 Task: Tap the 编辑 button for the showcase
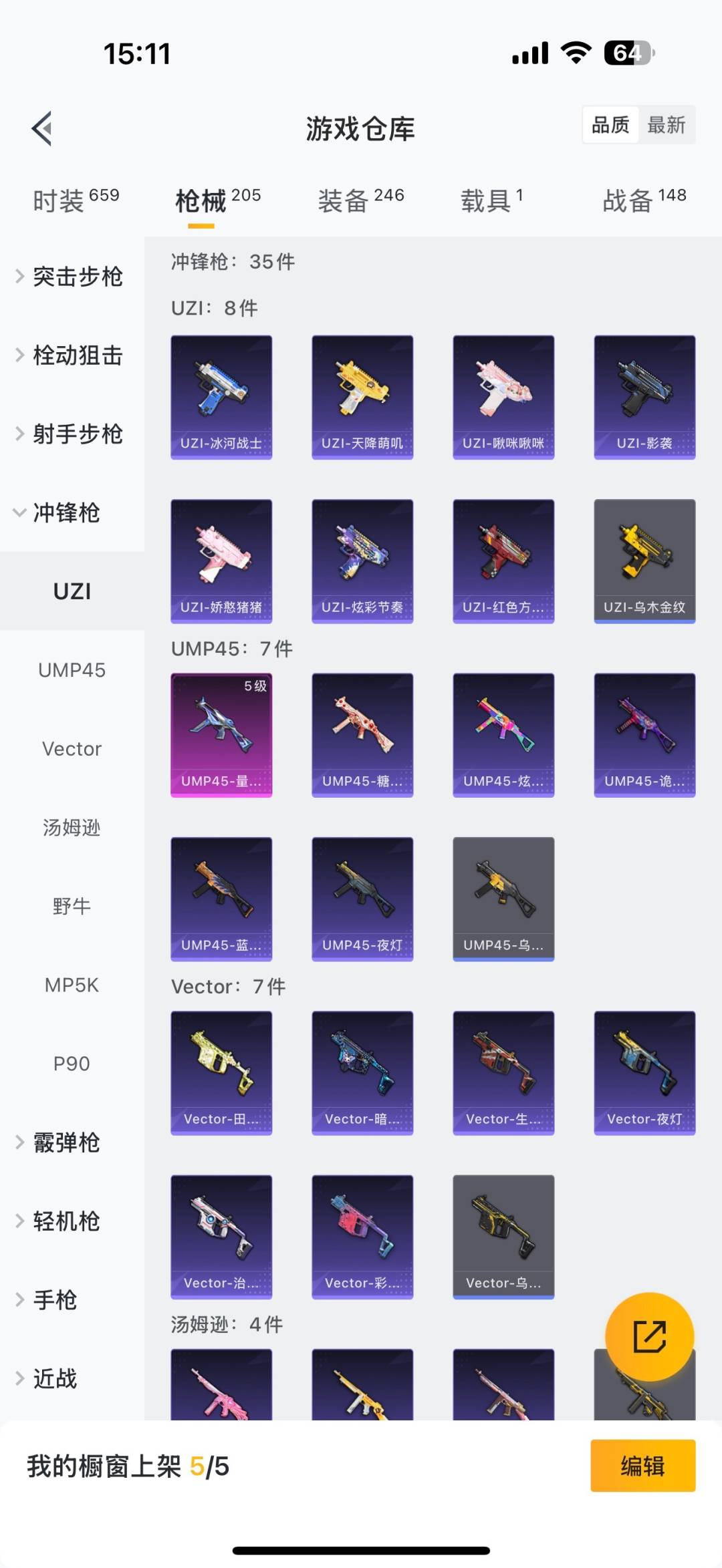[642, 1466]
